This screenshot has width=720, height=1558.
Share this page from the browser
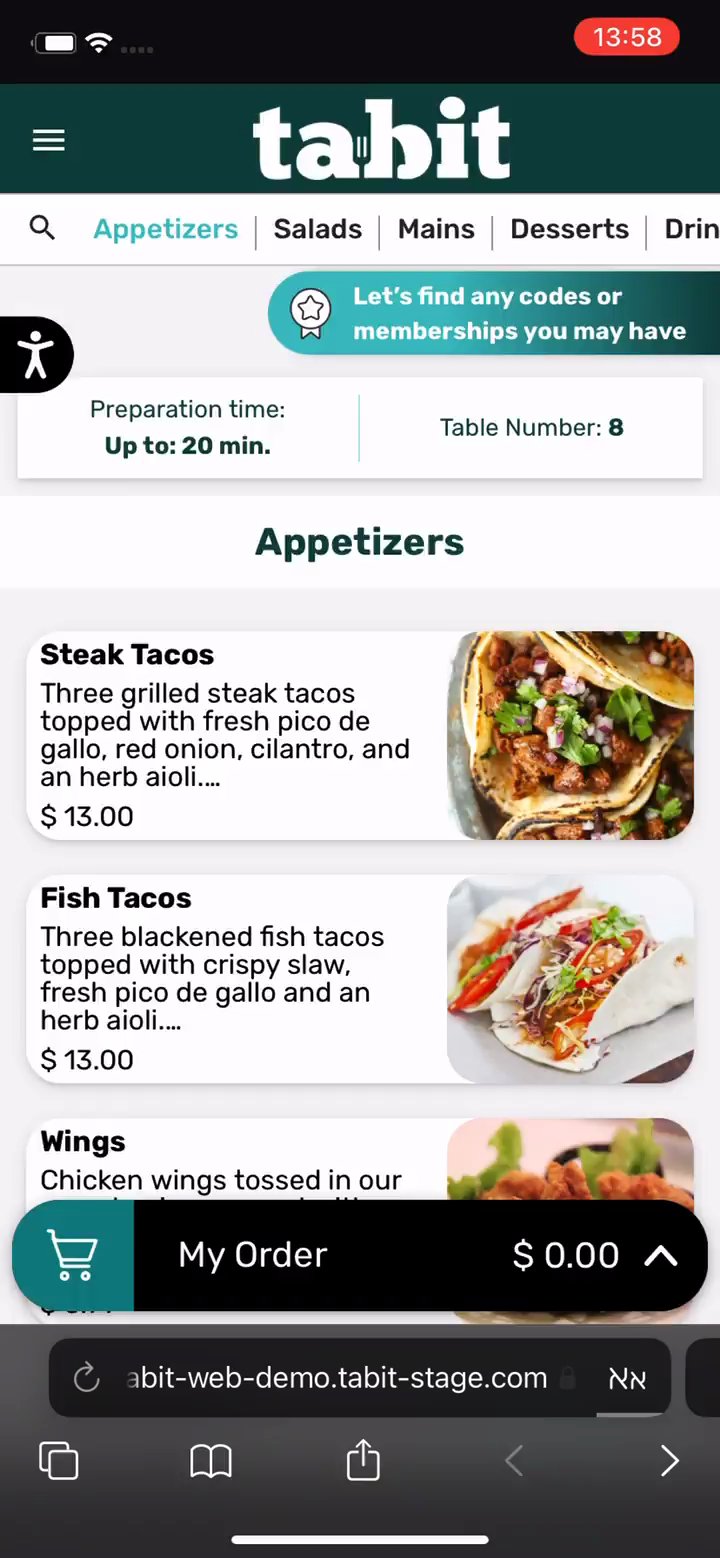(x=363, y=1460)
